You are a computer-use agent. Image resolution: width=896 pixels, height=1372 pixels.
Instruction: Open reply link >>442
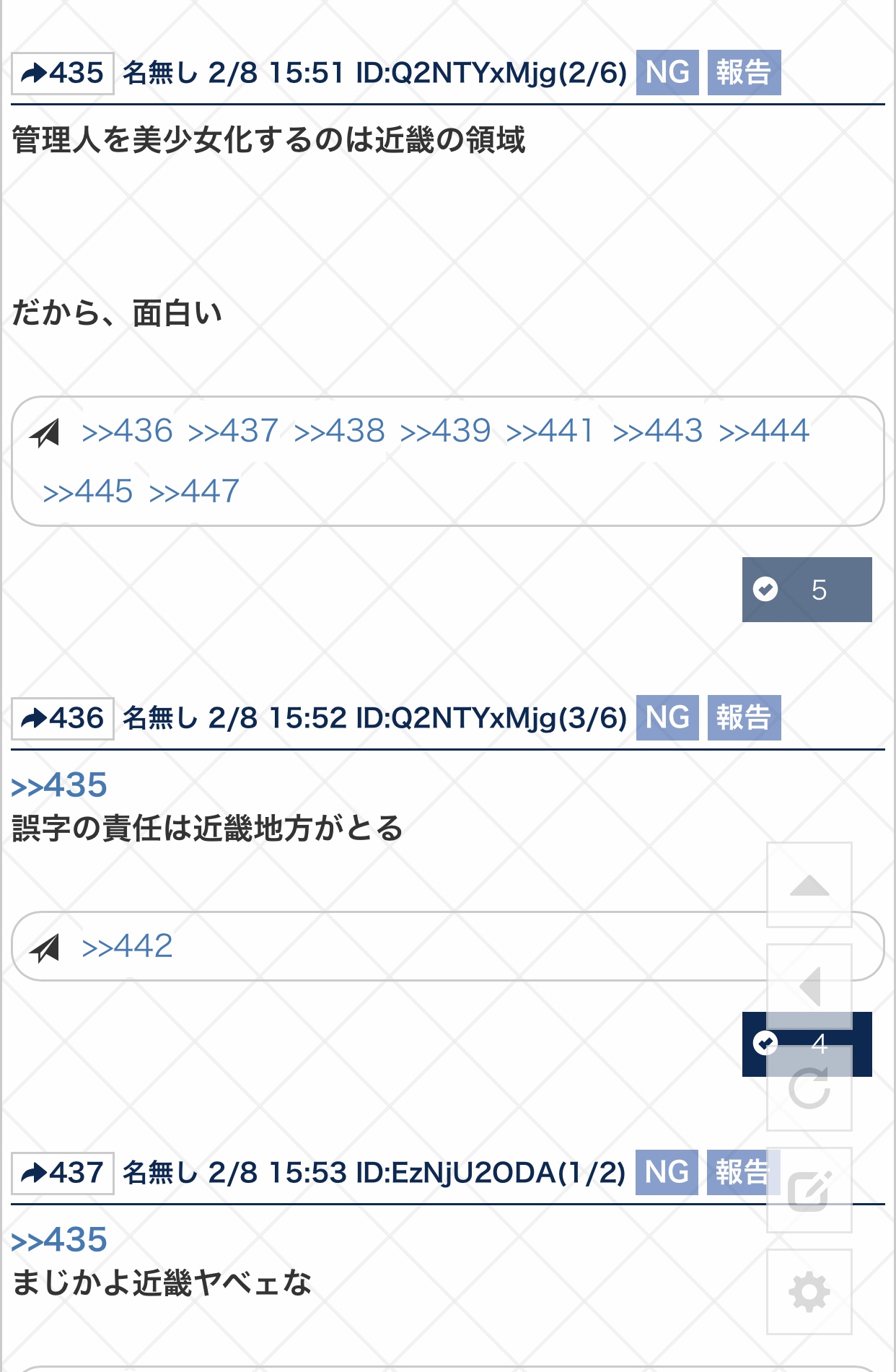tap(127, 946)
